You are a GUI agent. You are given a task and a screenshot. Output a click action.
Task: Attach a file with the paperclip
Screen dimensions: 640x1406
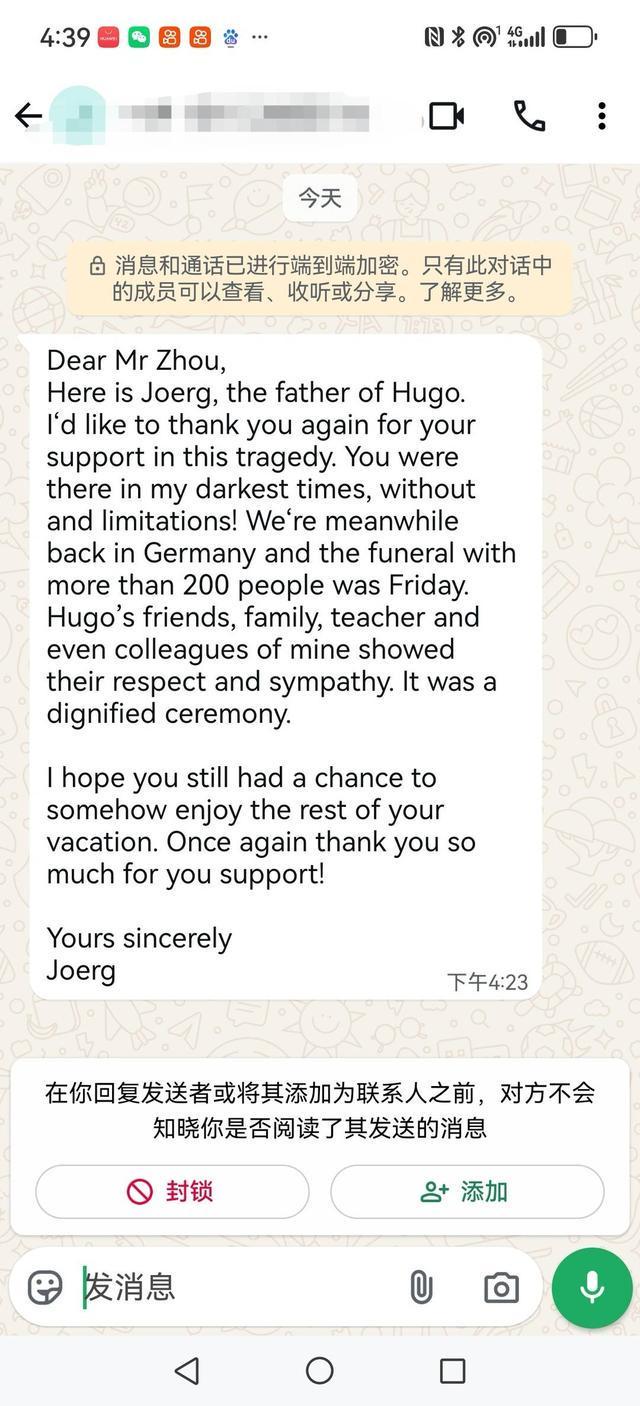click(421, 1287)
